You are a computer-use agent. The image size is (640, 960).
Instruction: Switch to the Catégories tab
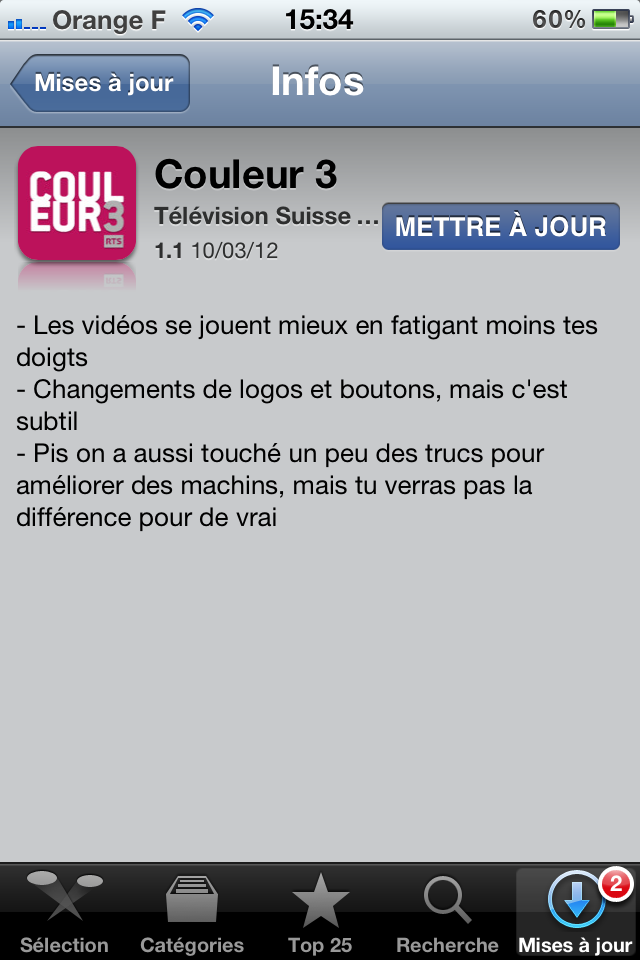pyautogui.click(x=192, y=914)
